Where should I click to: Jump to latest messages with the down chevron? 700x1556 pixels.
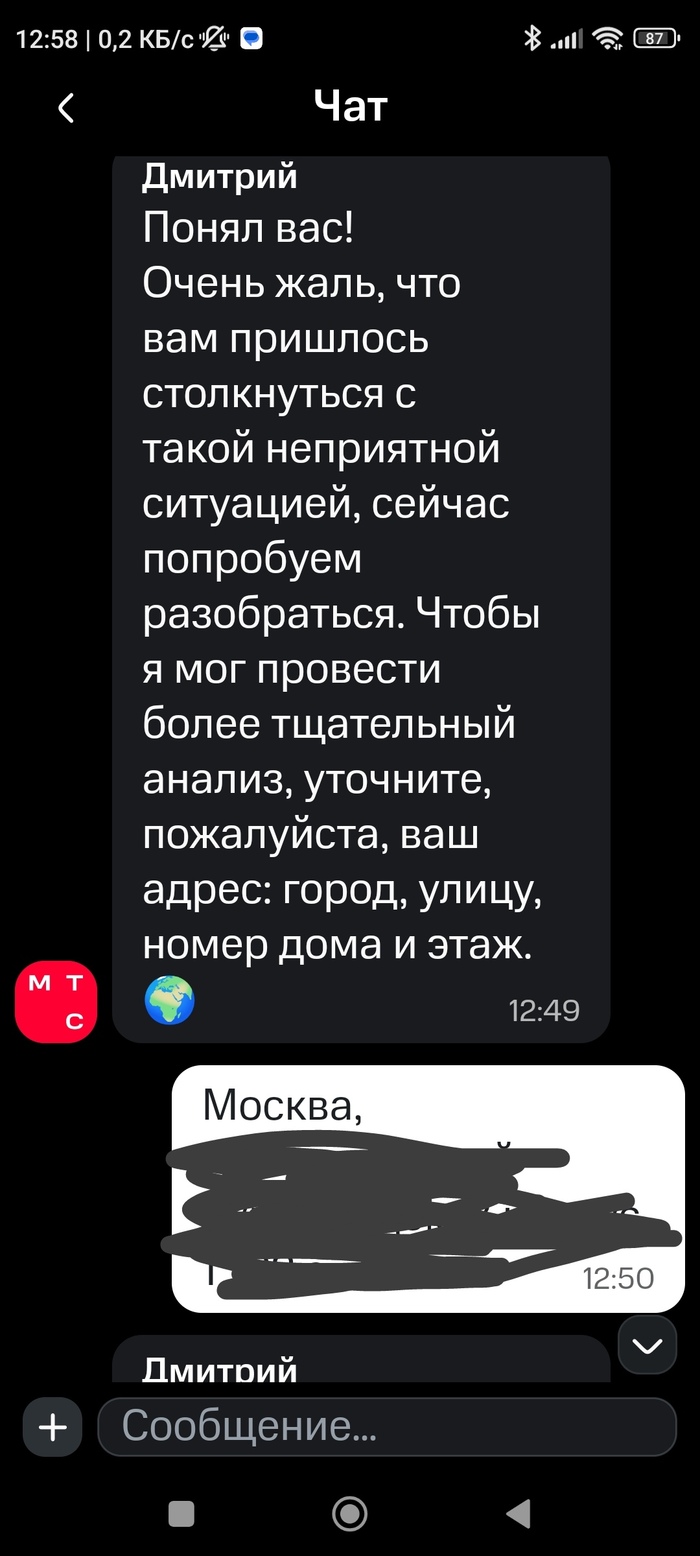point(647,1346)
